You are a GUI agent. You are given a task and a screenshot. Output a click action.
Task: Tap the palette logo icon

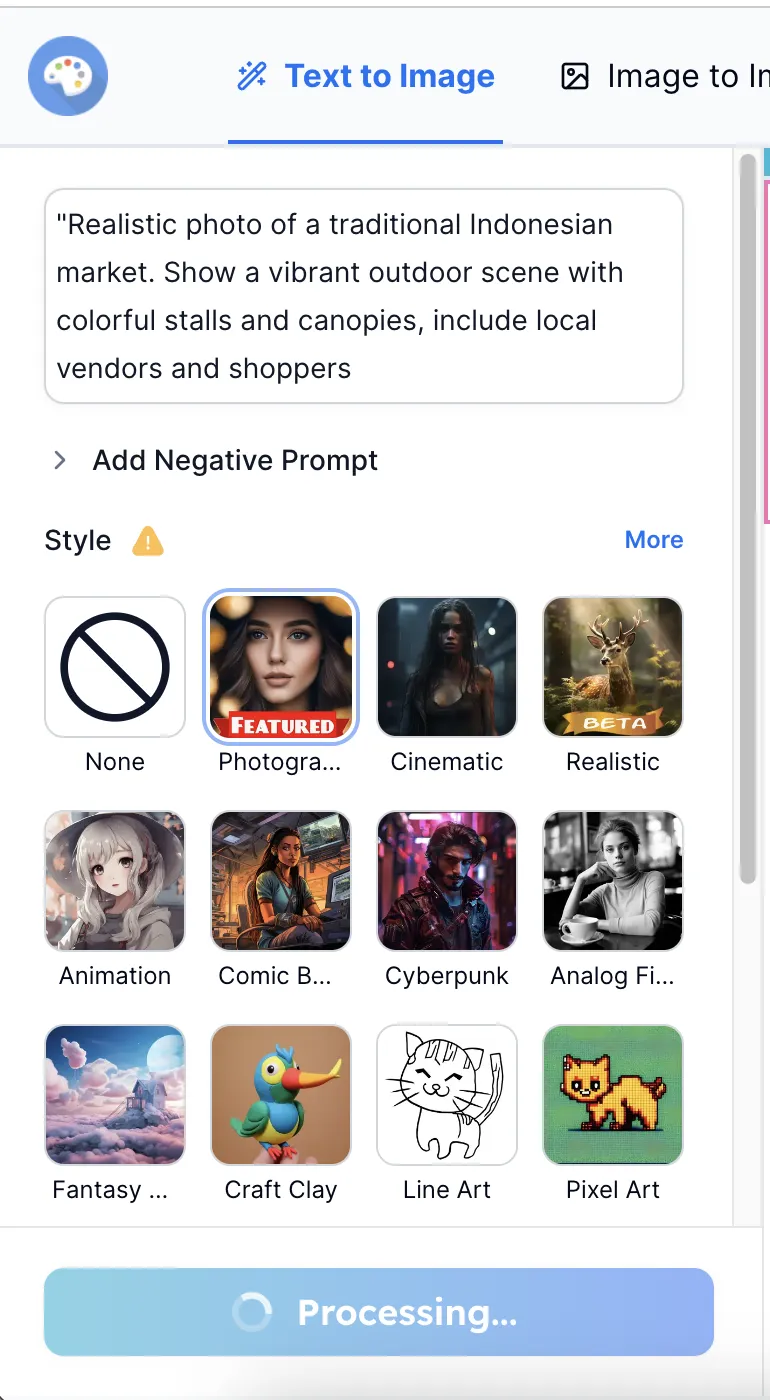click(x=68, y=76)
